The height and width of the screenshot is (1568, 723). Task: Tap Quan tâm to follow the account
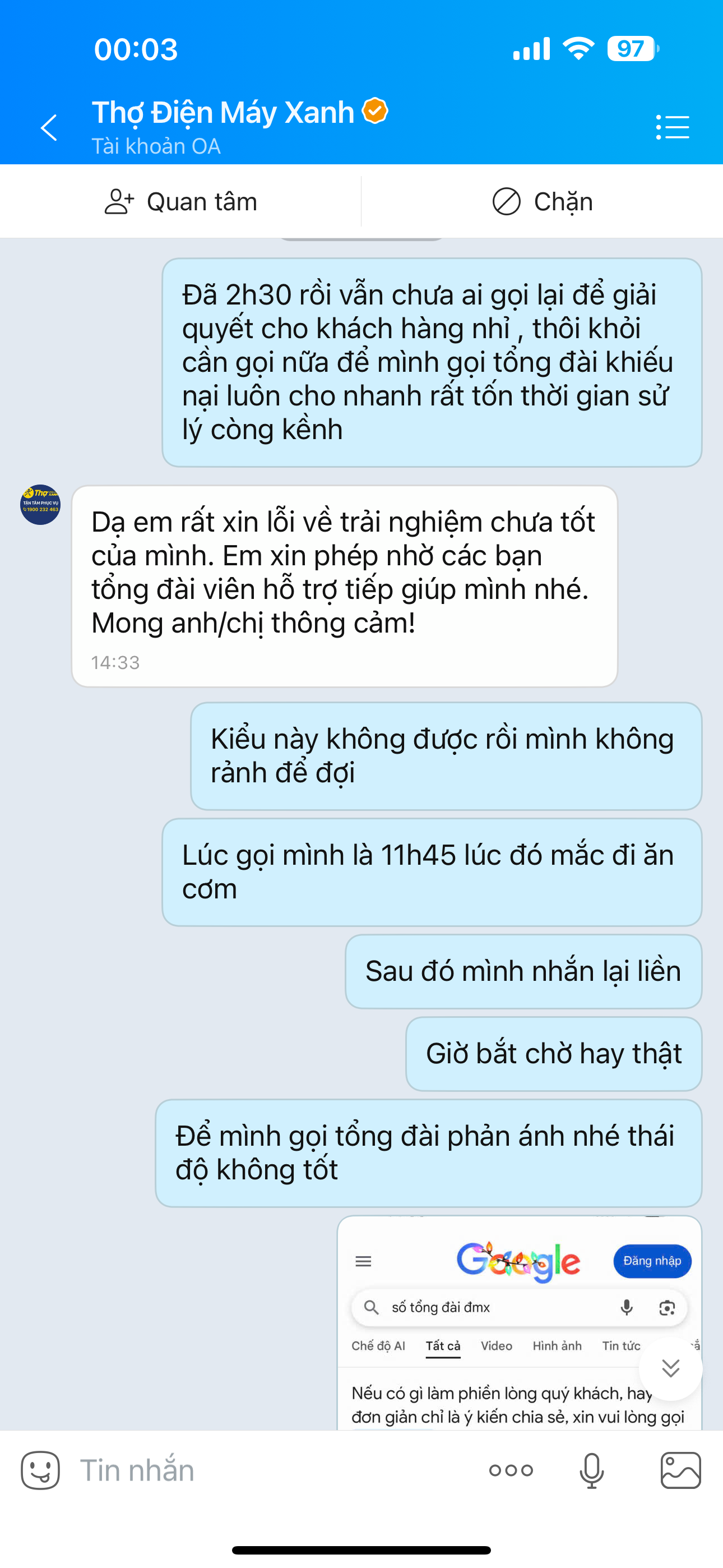pyautogui.click(x=180, y=201)
